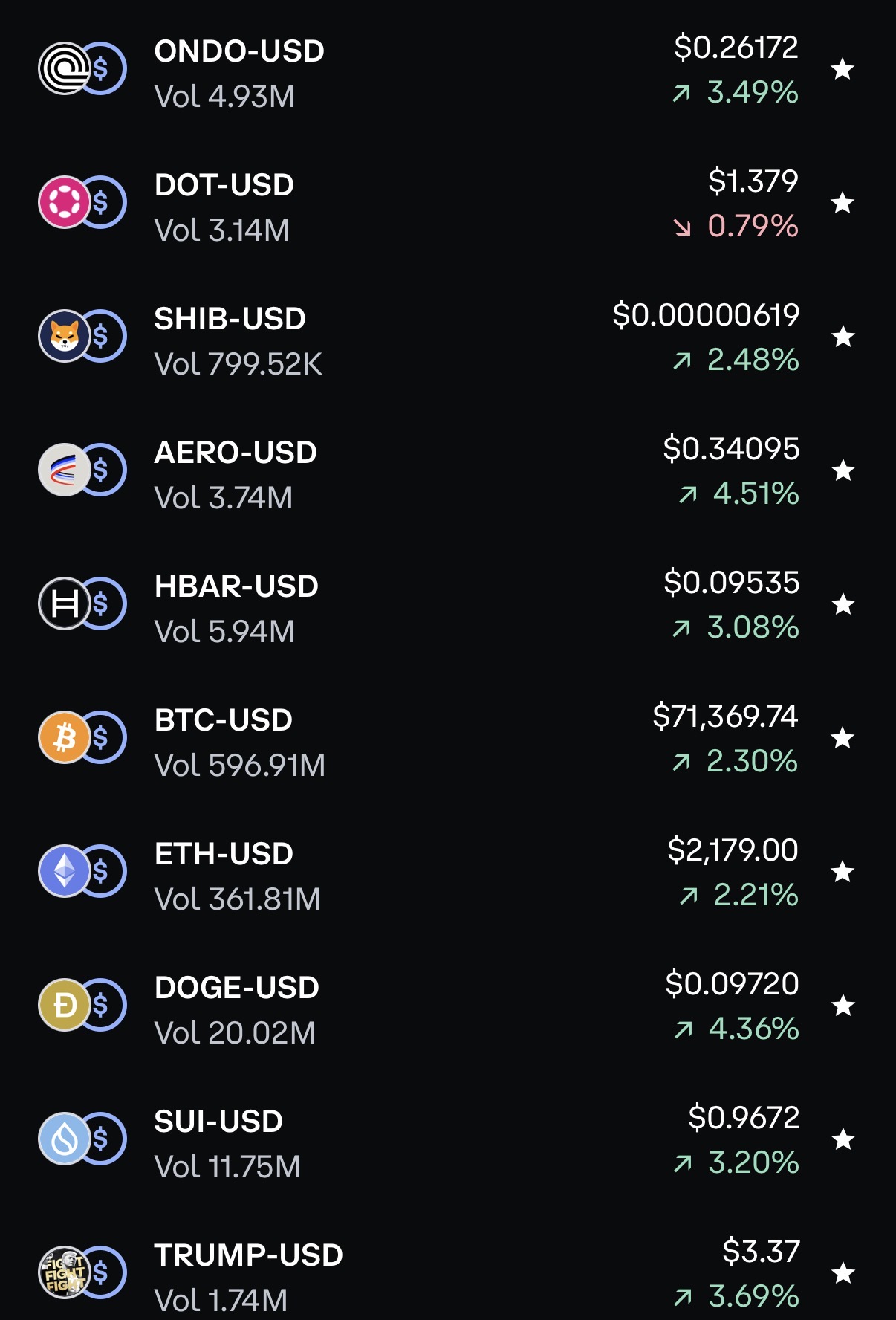Unstar ETH-USD from the watchlist

coord(843,872)
